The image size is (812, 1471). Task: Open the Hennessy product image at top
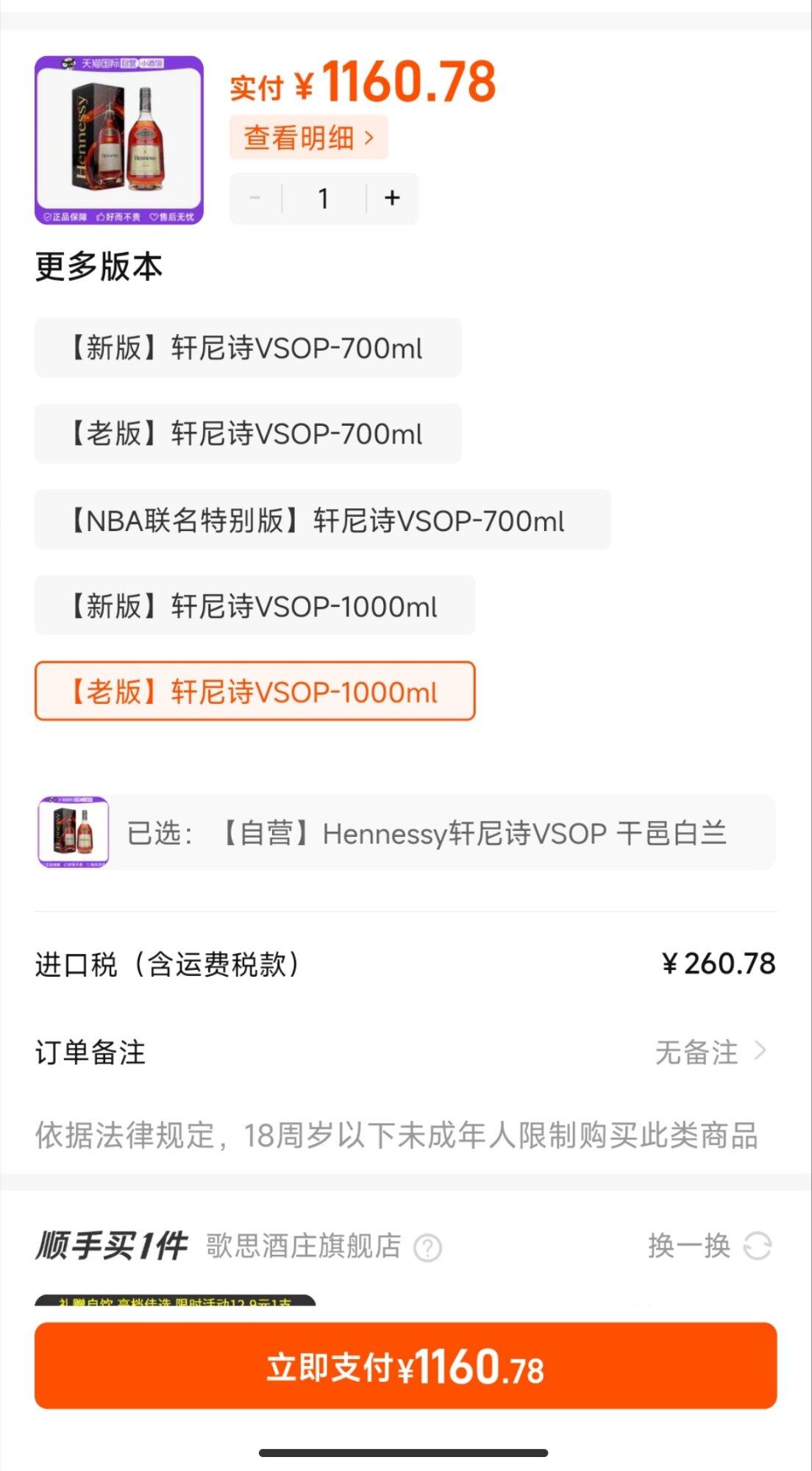tap(119, 140)
